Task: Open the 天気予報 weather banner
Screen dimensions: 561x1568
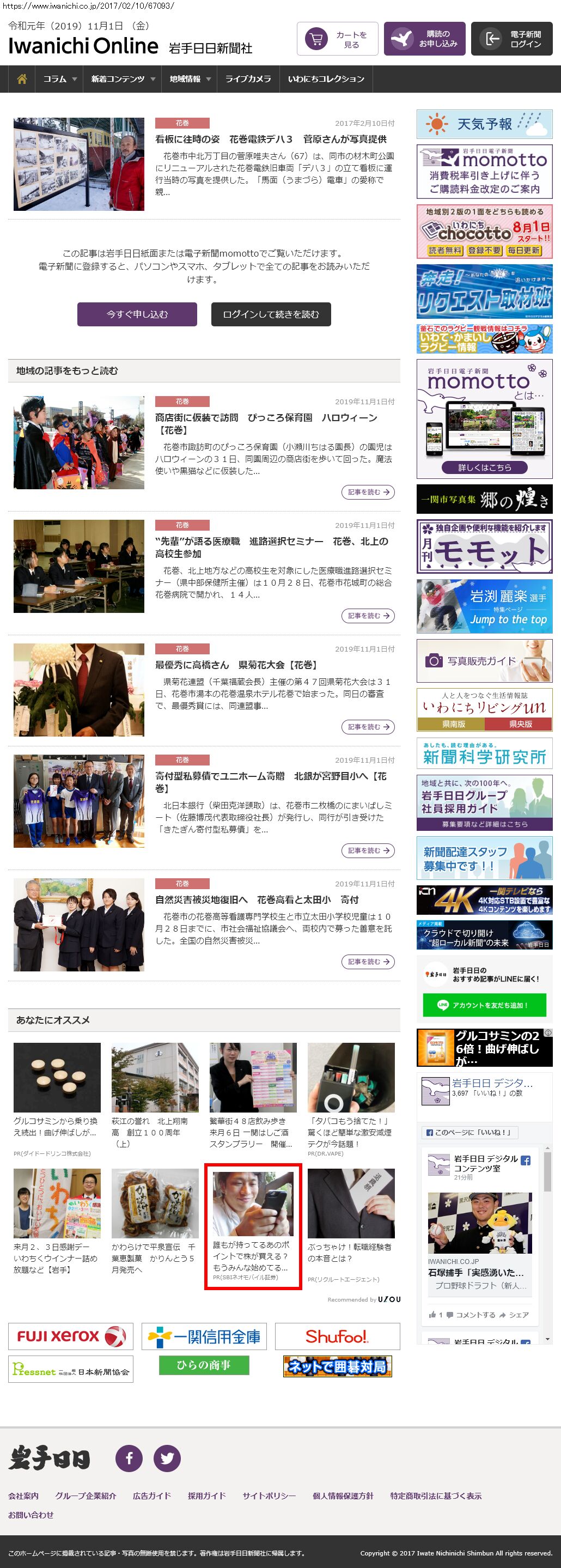Action: pyautogui.click(x=484, y=124)
